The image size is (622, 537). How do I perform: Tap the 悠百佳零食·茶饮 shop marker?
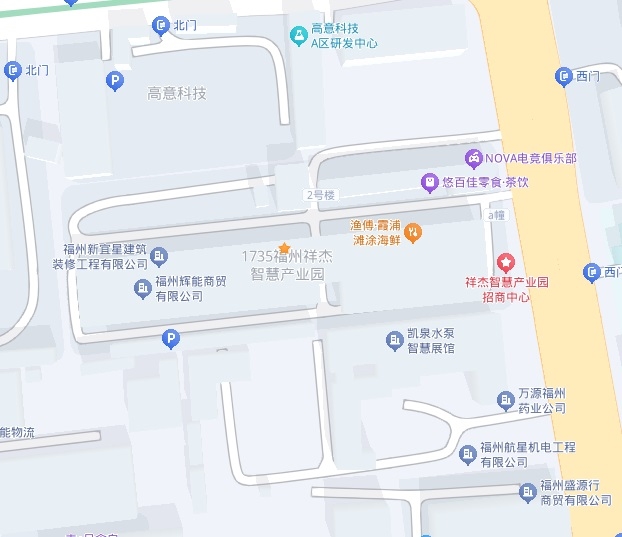[x=430, y=182]
